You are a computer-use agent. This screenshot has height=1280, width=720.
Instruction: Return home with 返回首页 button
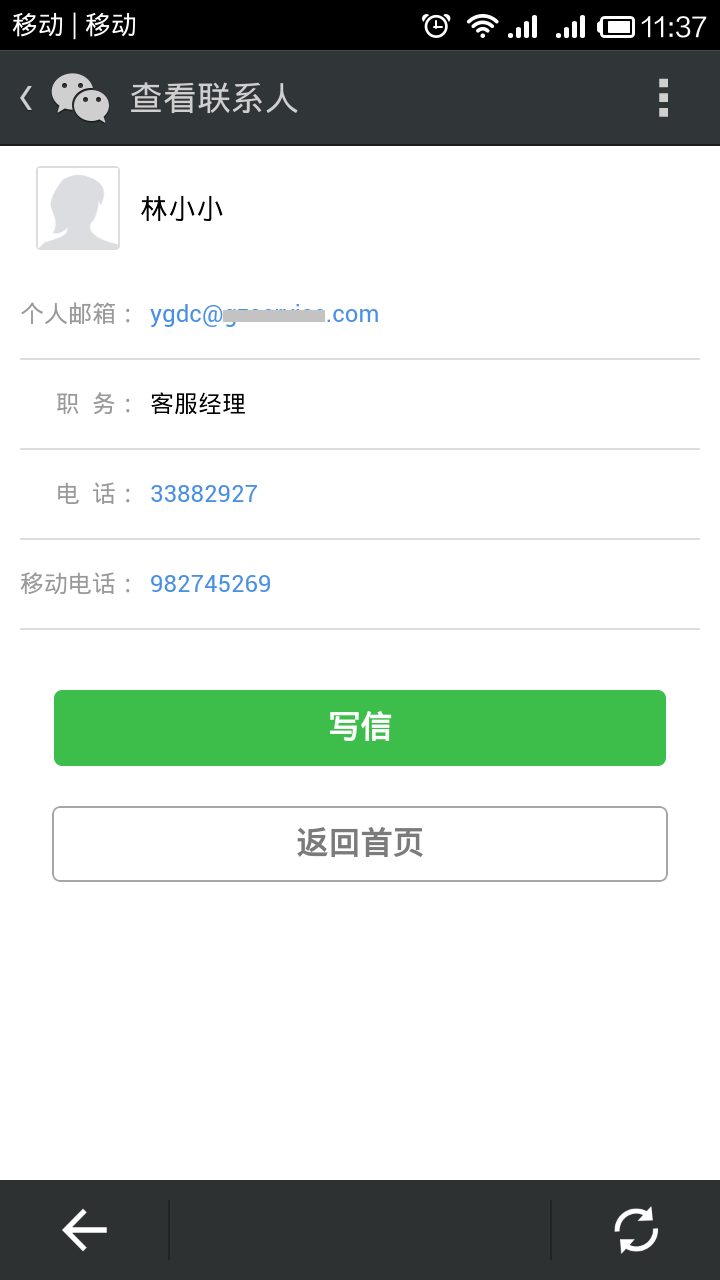pyautogui.click(x=360, y=844)
